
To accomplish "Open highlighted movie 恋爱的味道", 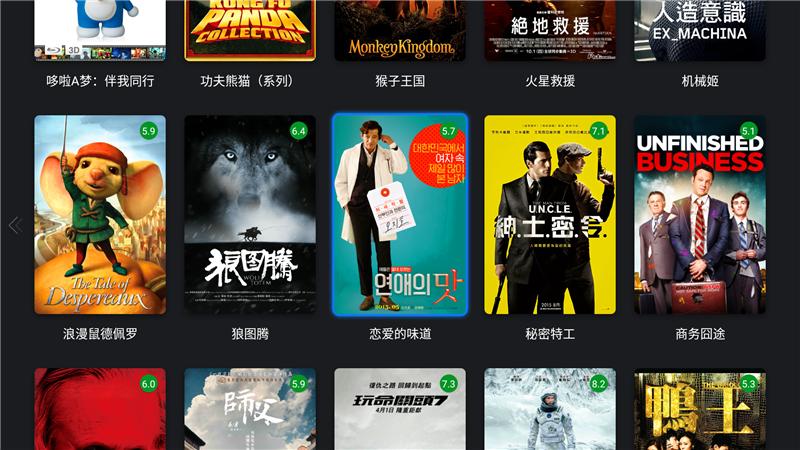I will coord(400,215).
